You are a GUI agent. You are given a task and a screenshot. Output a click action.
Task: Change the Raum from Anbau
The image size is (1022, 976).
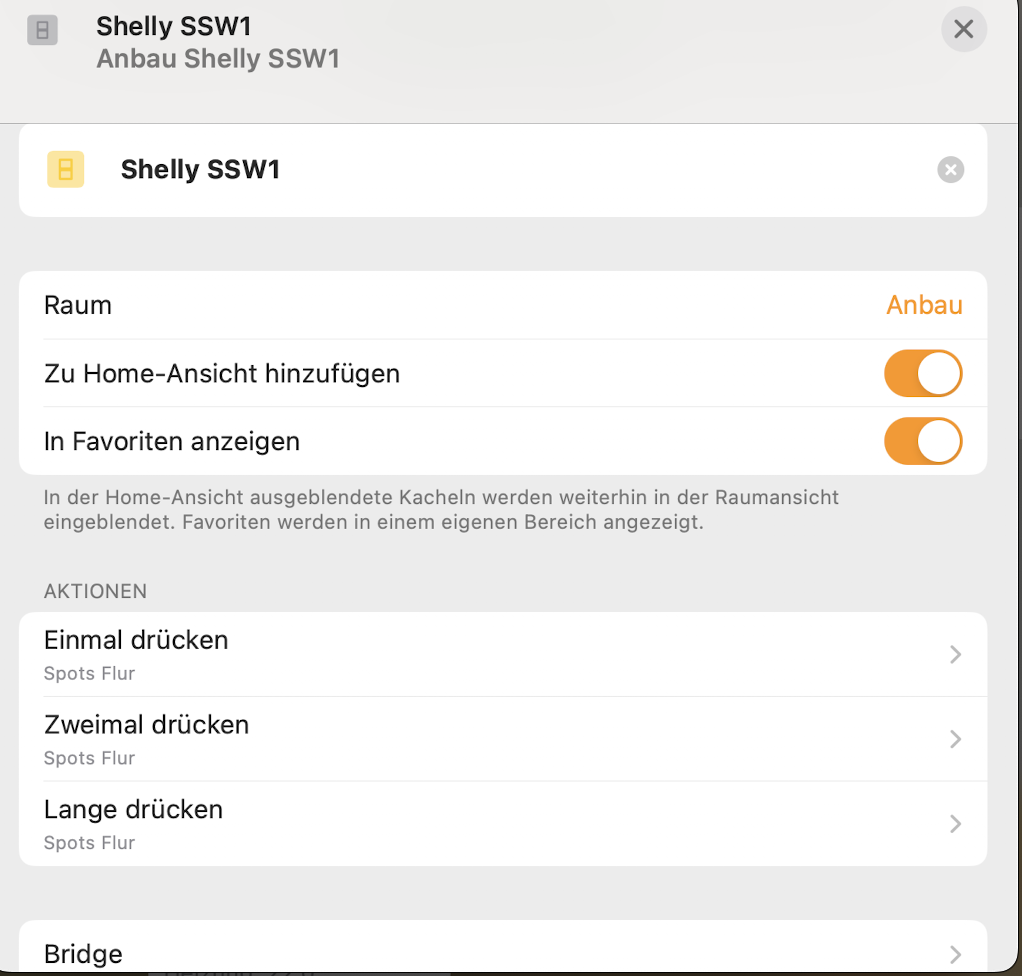[923, 305]
